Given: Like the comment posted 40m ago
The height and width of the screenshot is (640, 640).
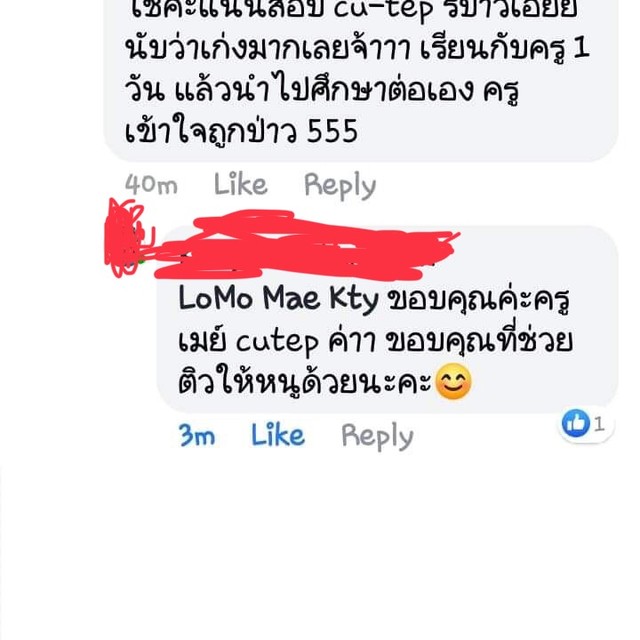Looking at the screenshot, I should point(240,185).
